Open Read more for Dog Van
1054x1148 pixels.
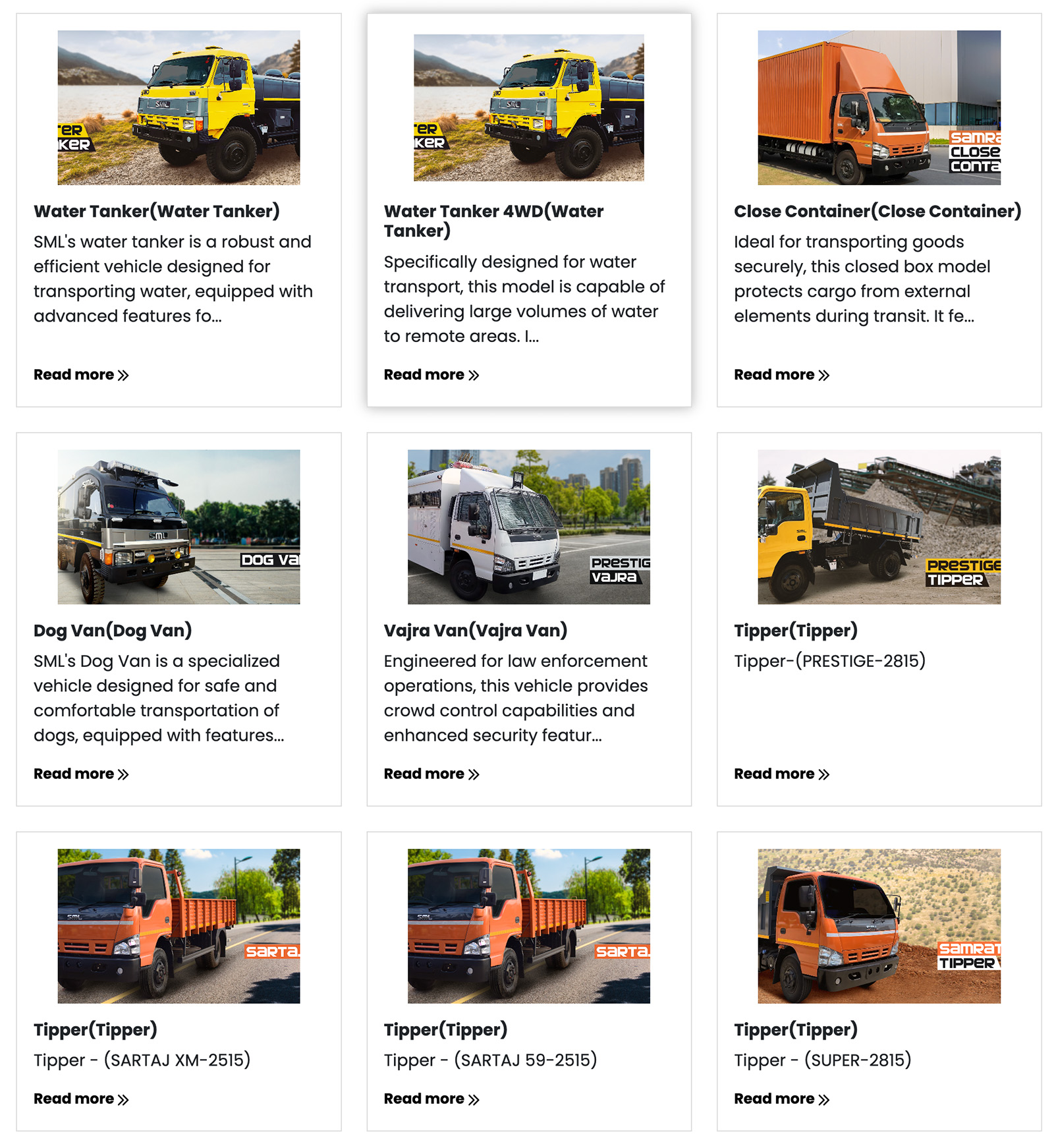coord(80,774)
